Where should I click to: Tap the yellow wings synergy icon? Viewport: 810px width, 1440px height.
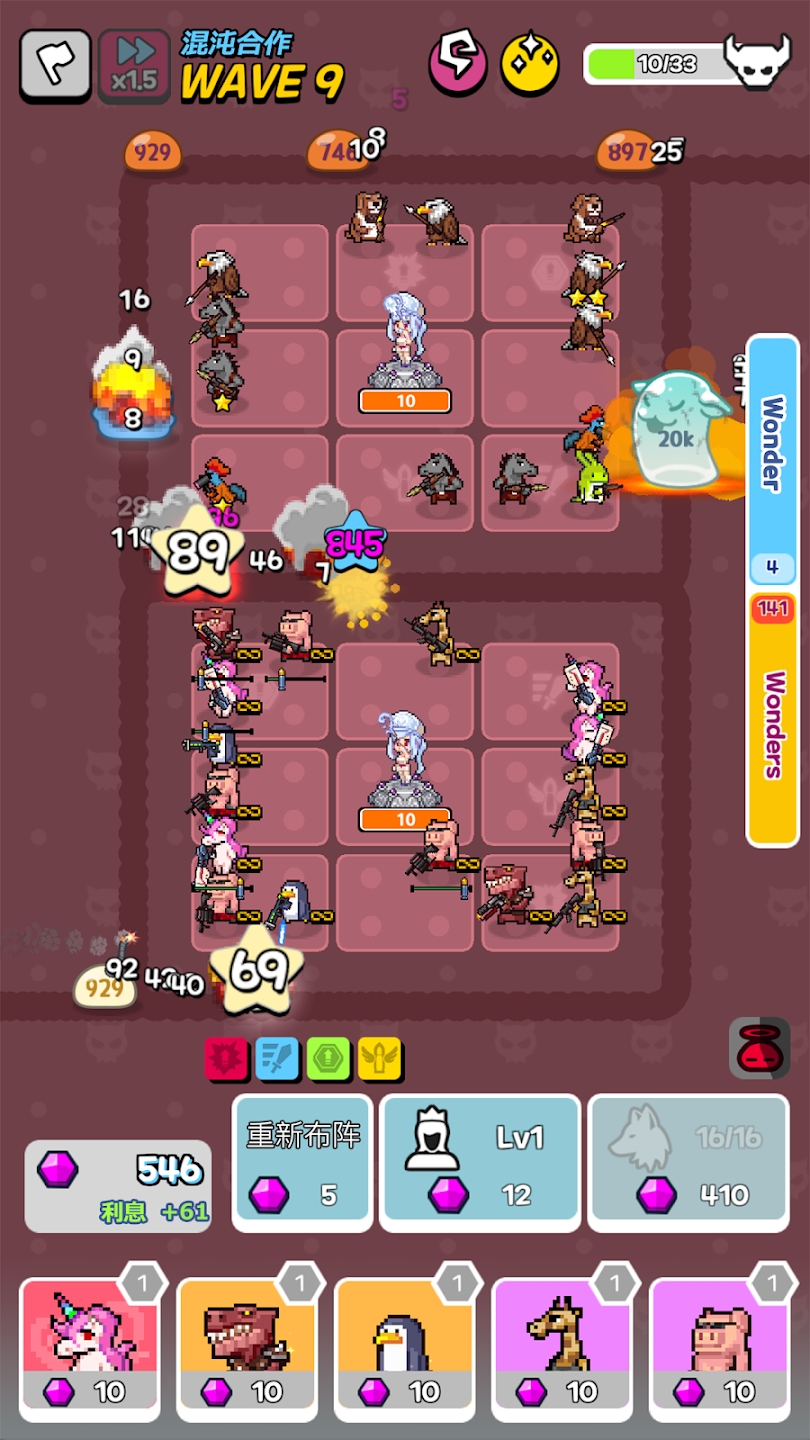[x=379, y=1059]
